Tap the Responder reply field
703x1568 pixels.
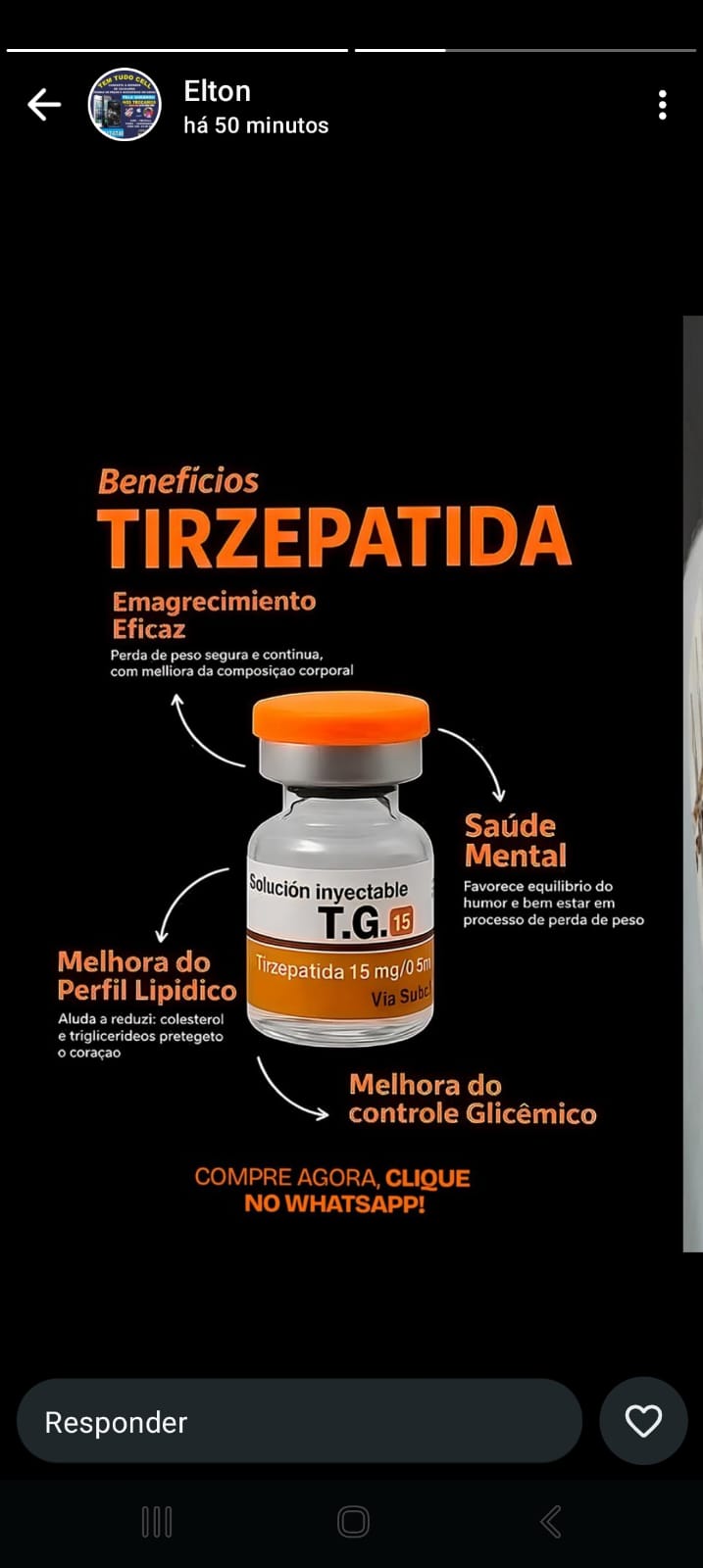[x=299, y=1422]
